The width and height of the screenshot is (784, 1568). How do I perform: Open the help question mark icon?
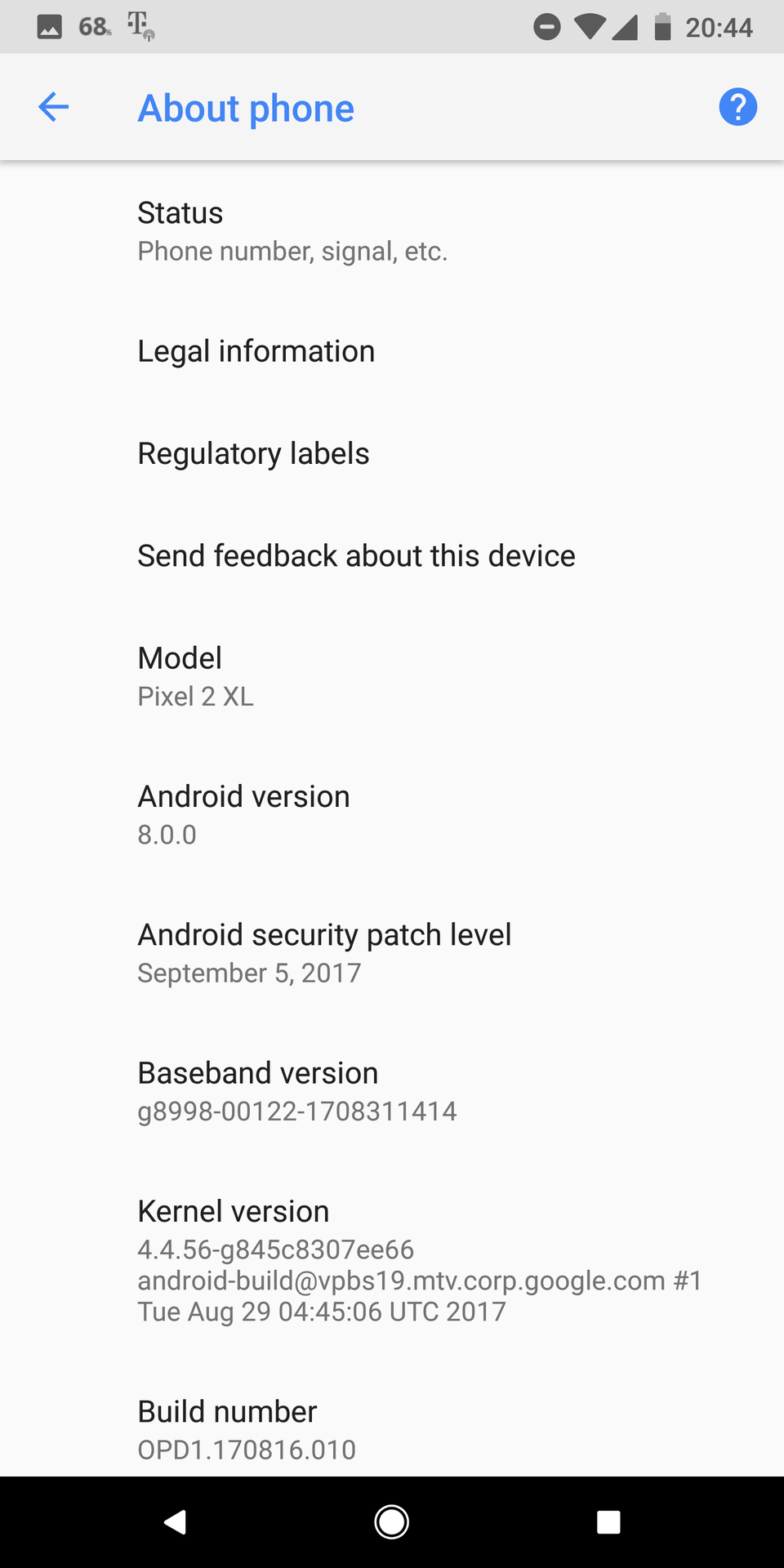(737, 107)
